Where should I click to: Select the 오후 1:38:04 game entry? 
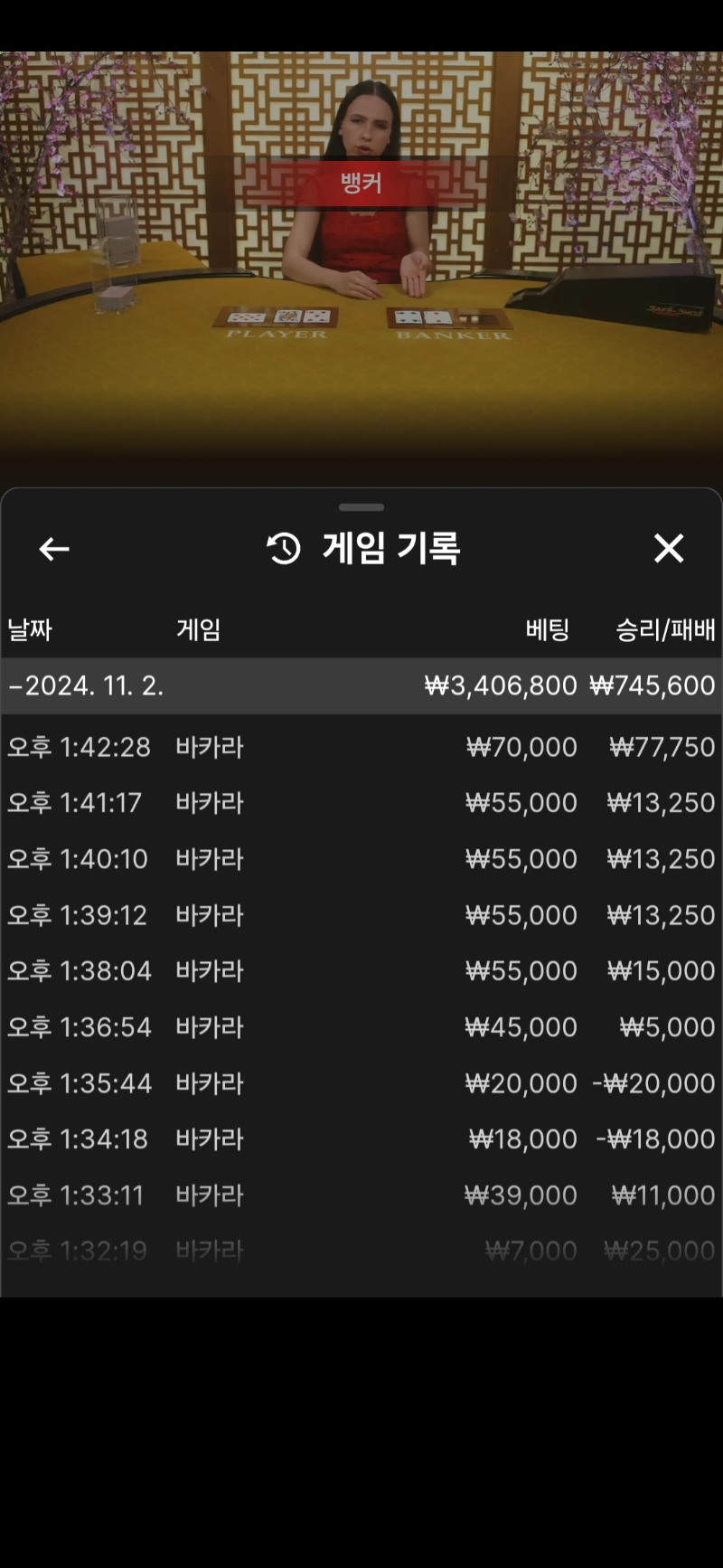tap(361, 971)
